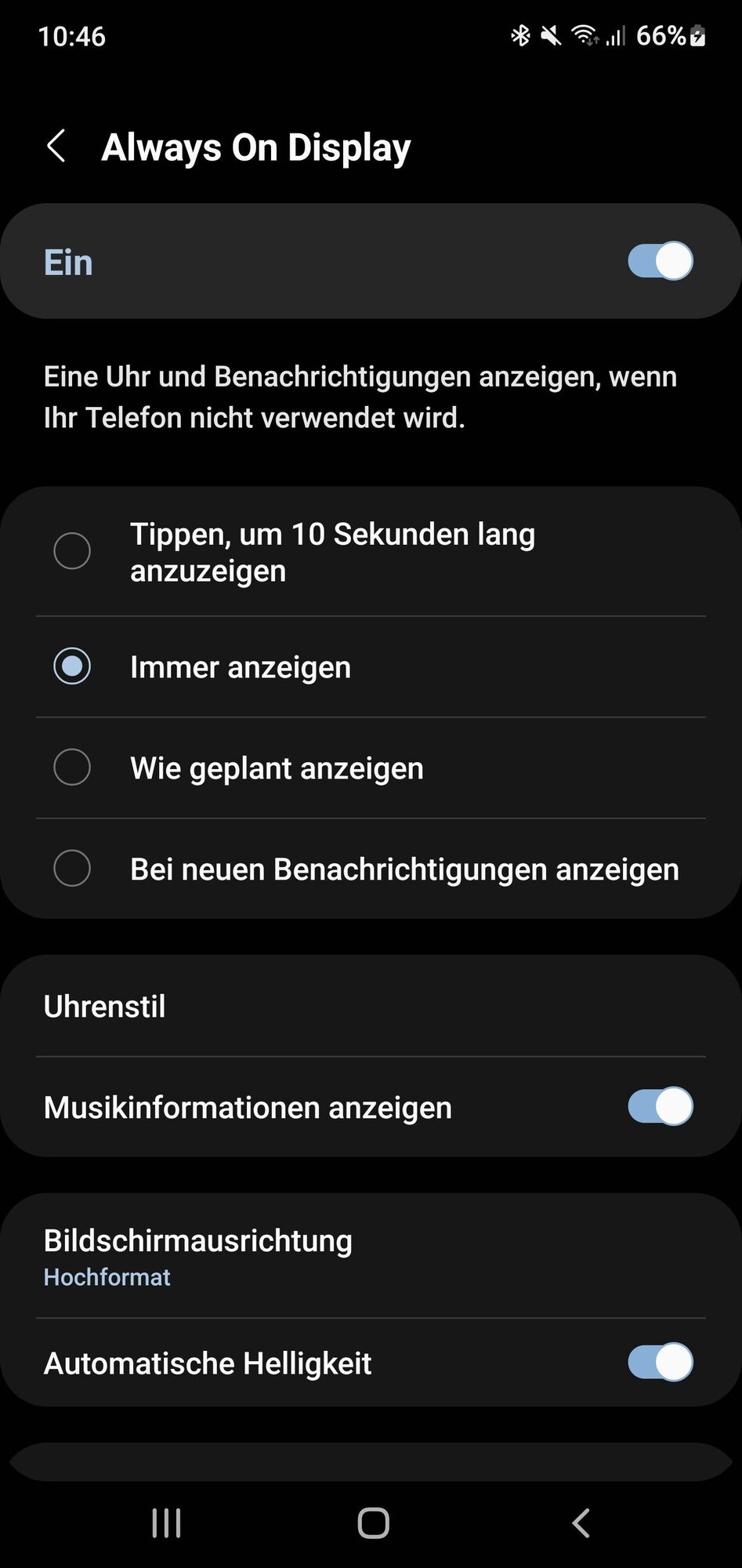742x1568 pixels.
Task: Tap the home button in navigation bar
Action: 373,1523
